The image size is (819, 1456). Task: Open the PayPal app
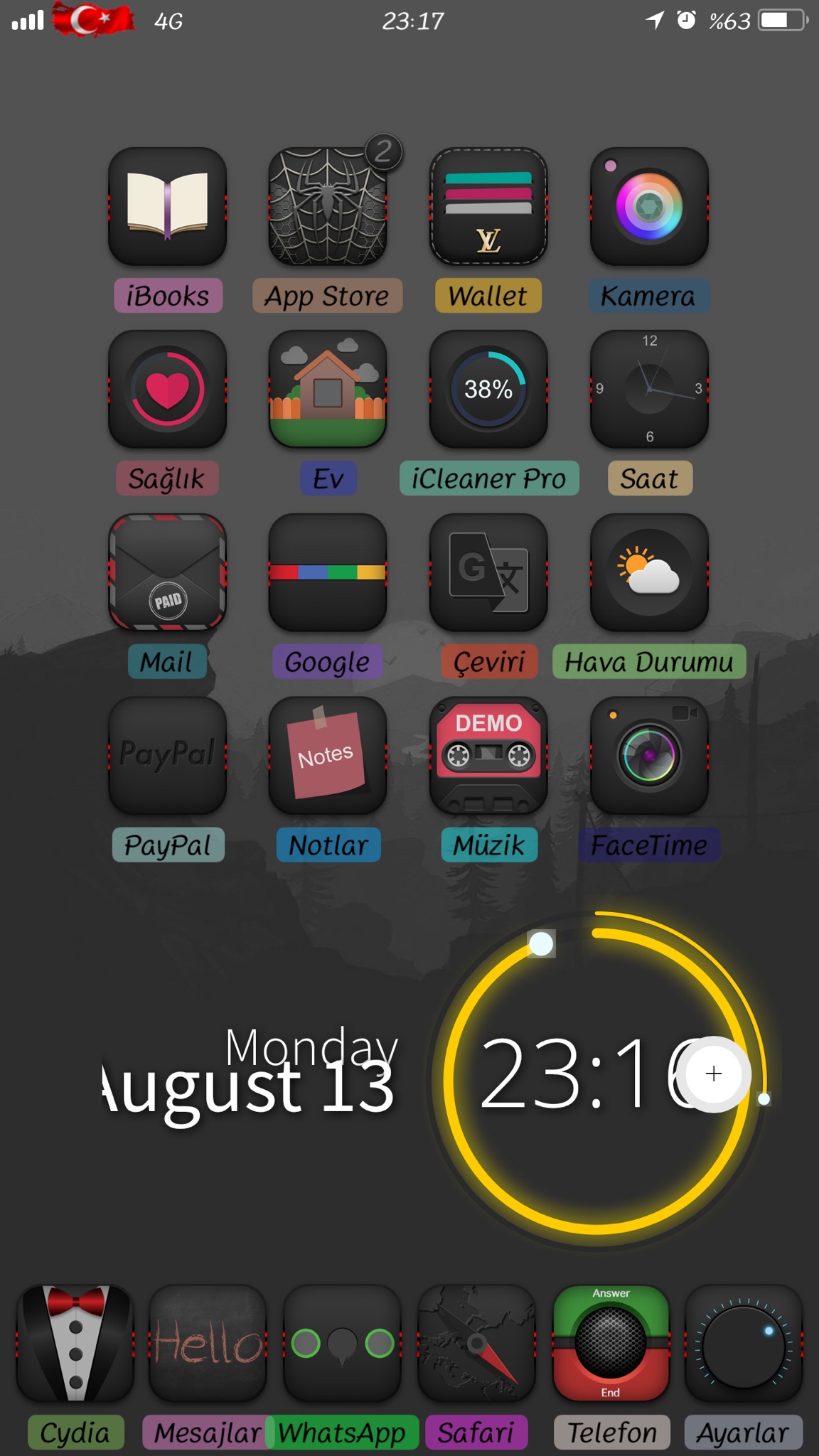click(x=167, y=756)
